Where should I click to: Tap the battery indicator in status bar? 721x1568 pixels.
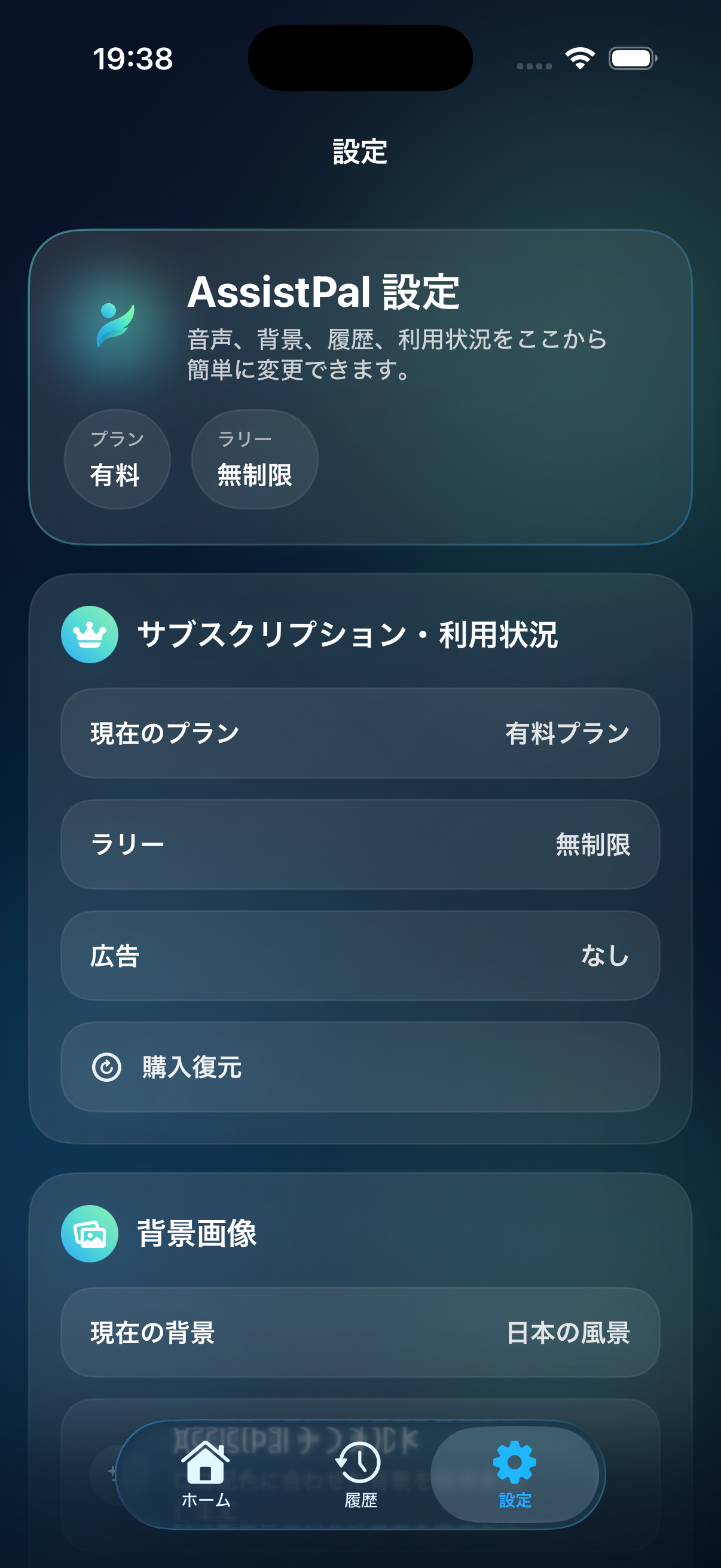click(x=631, y=58)
